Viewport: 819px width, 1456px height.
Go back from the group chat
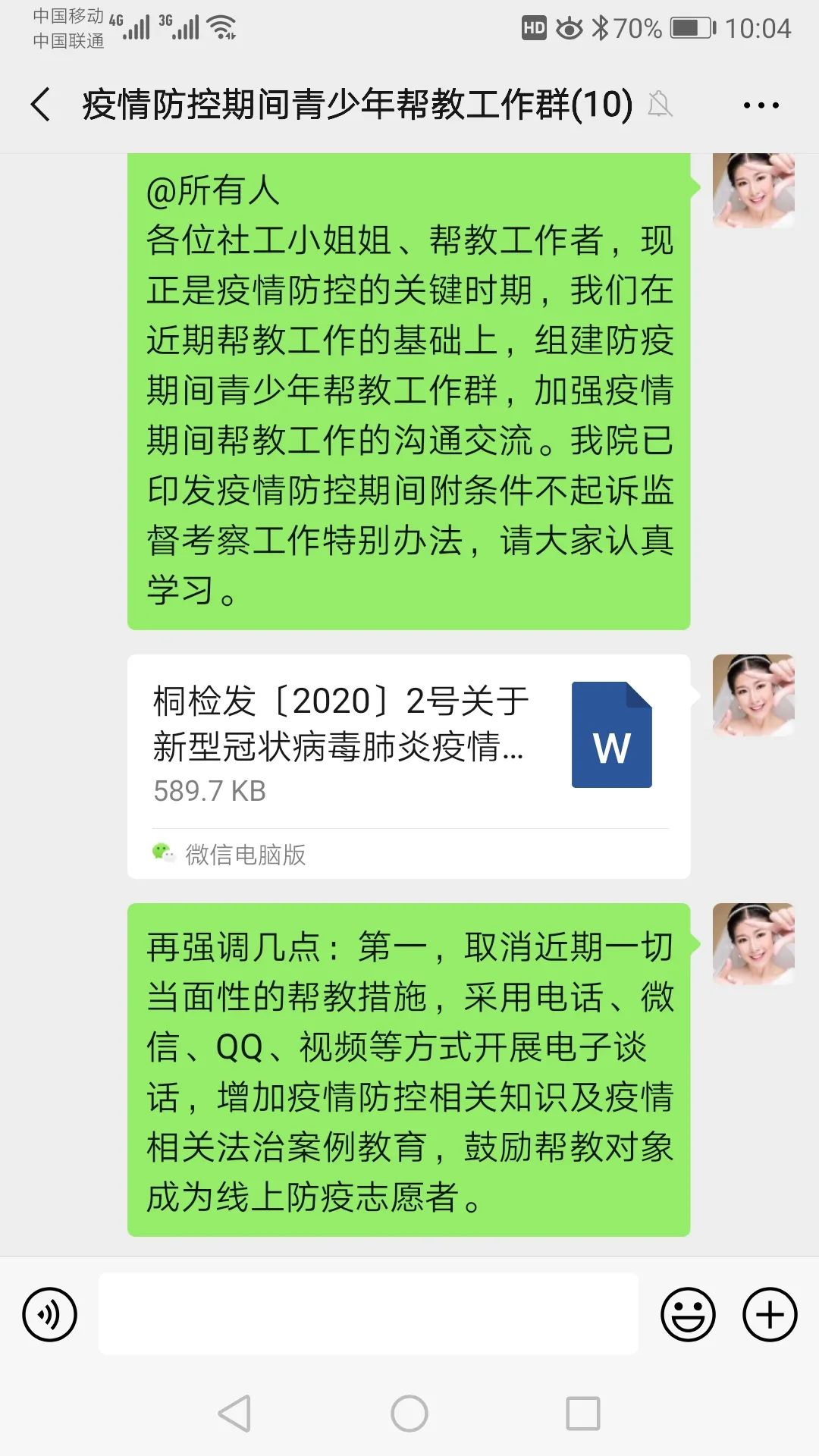[x=41, y=105]
